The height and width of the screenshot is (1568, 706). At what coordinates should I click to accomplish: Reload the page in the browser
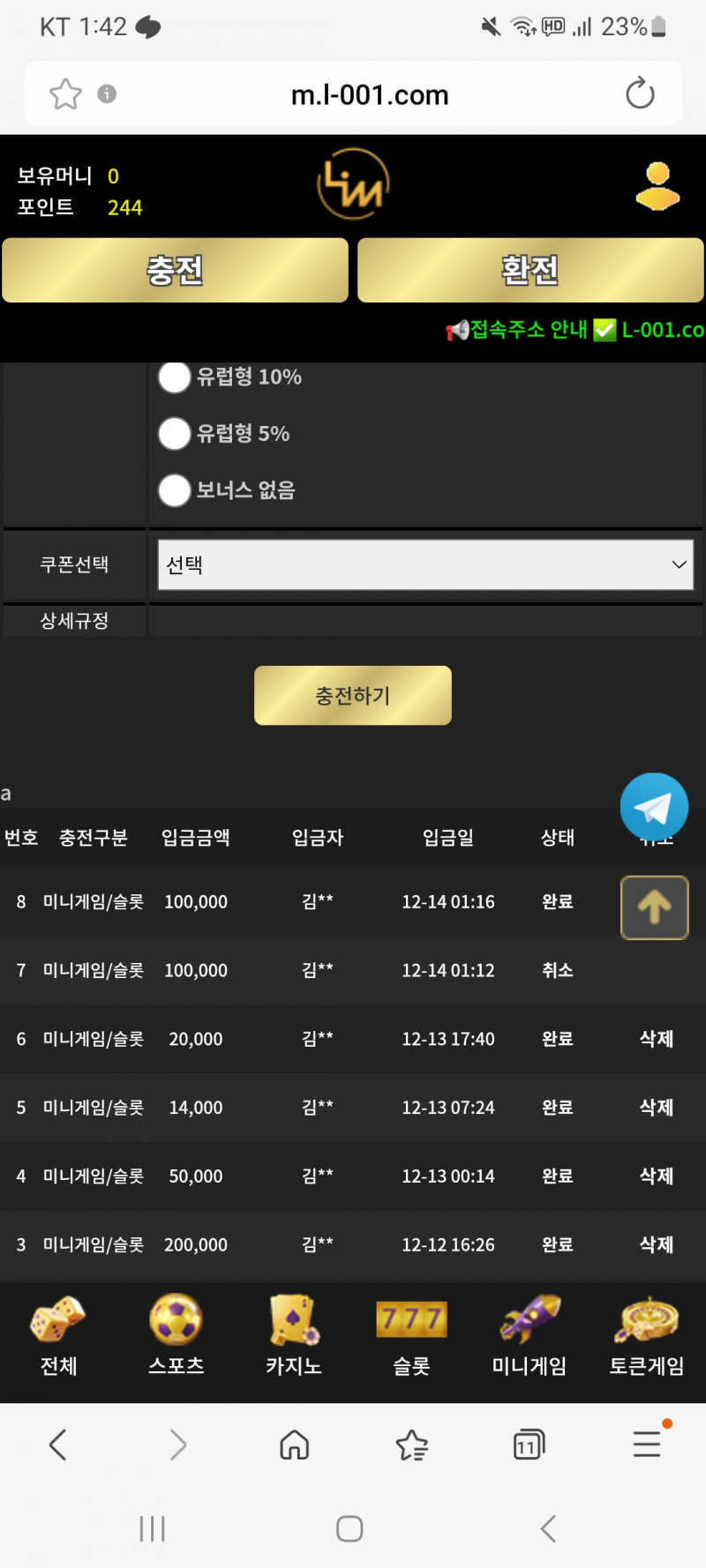[640, 93]
